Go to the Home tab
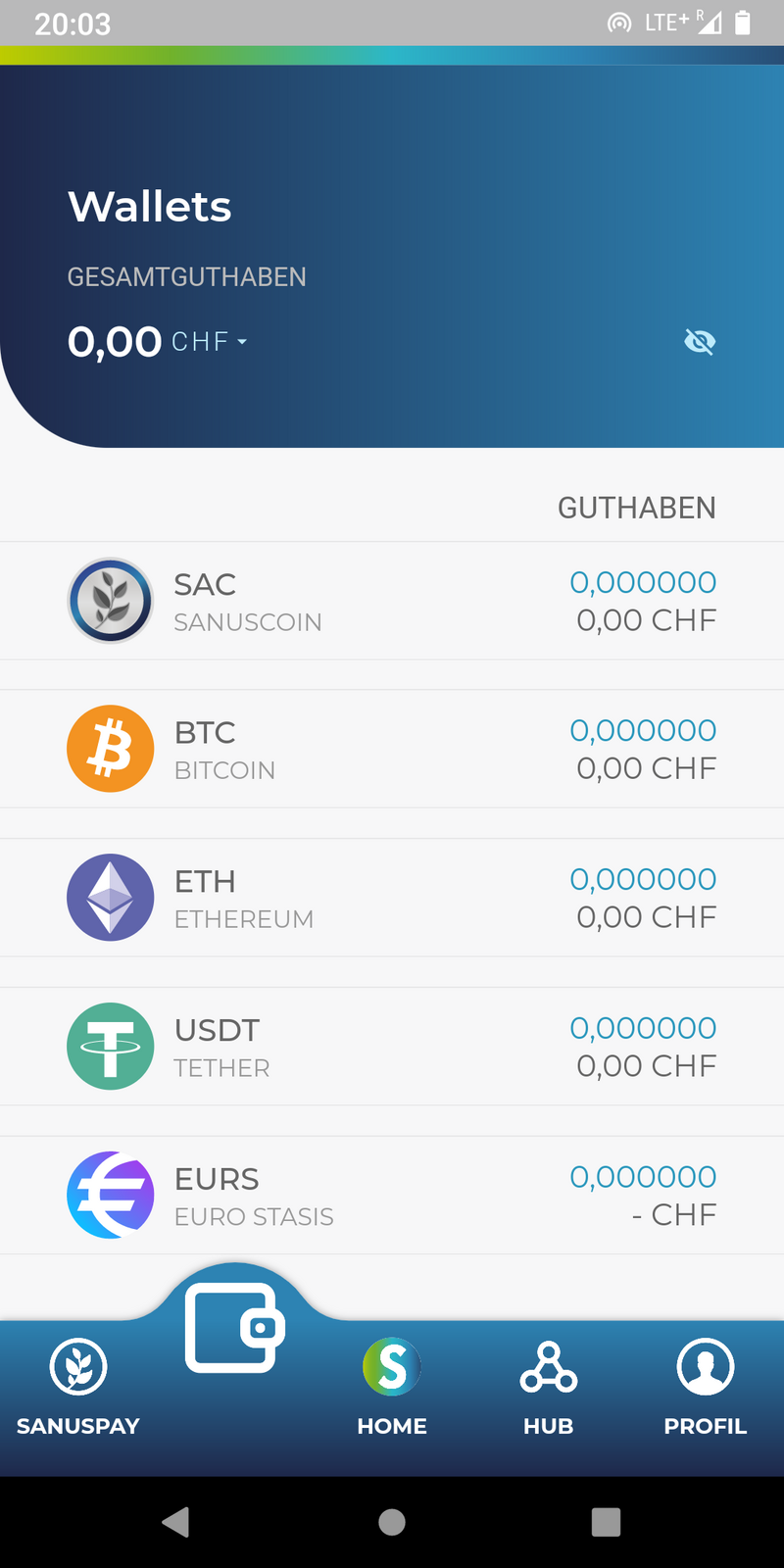 coord(392,1388)
